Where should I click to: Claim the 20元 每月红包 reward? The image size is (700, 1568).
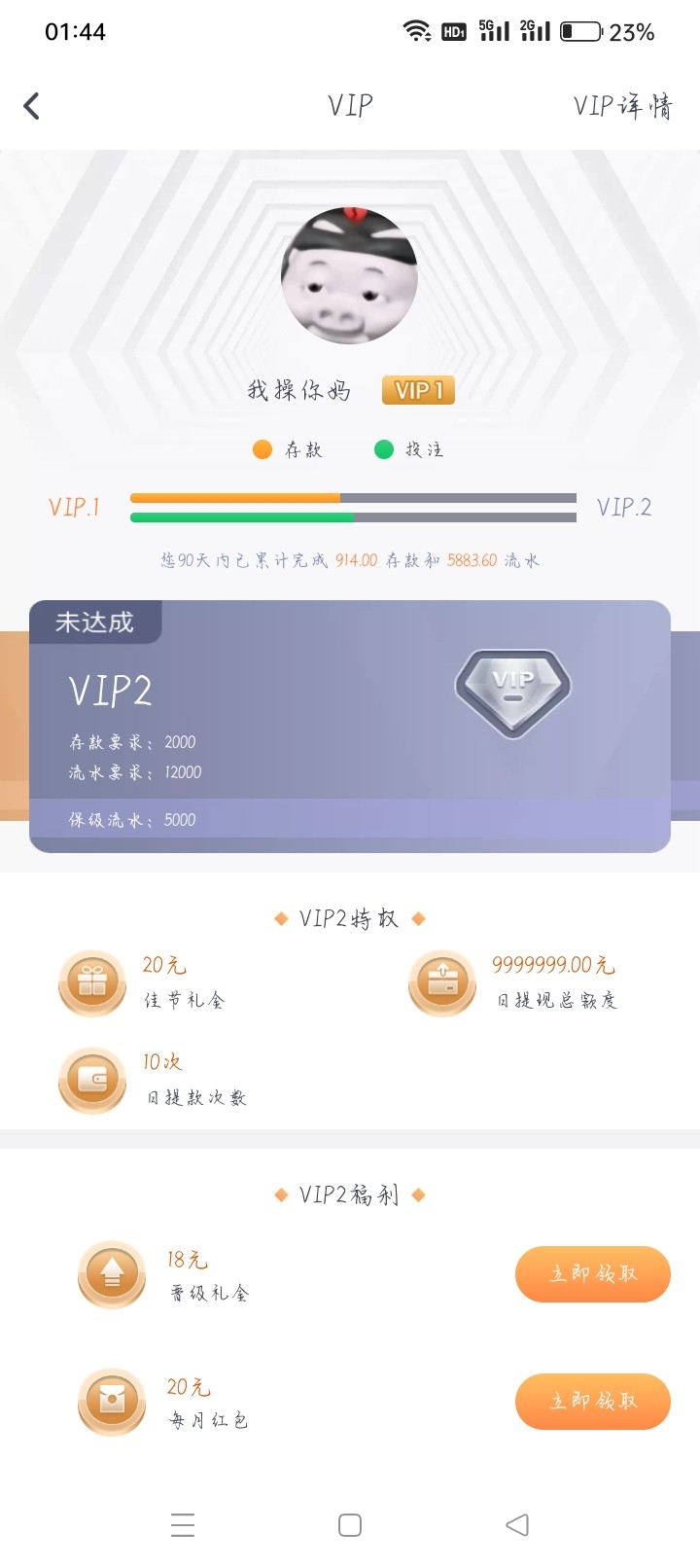(x=592, y=1401)
